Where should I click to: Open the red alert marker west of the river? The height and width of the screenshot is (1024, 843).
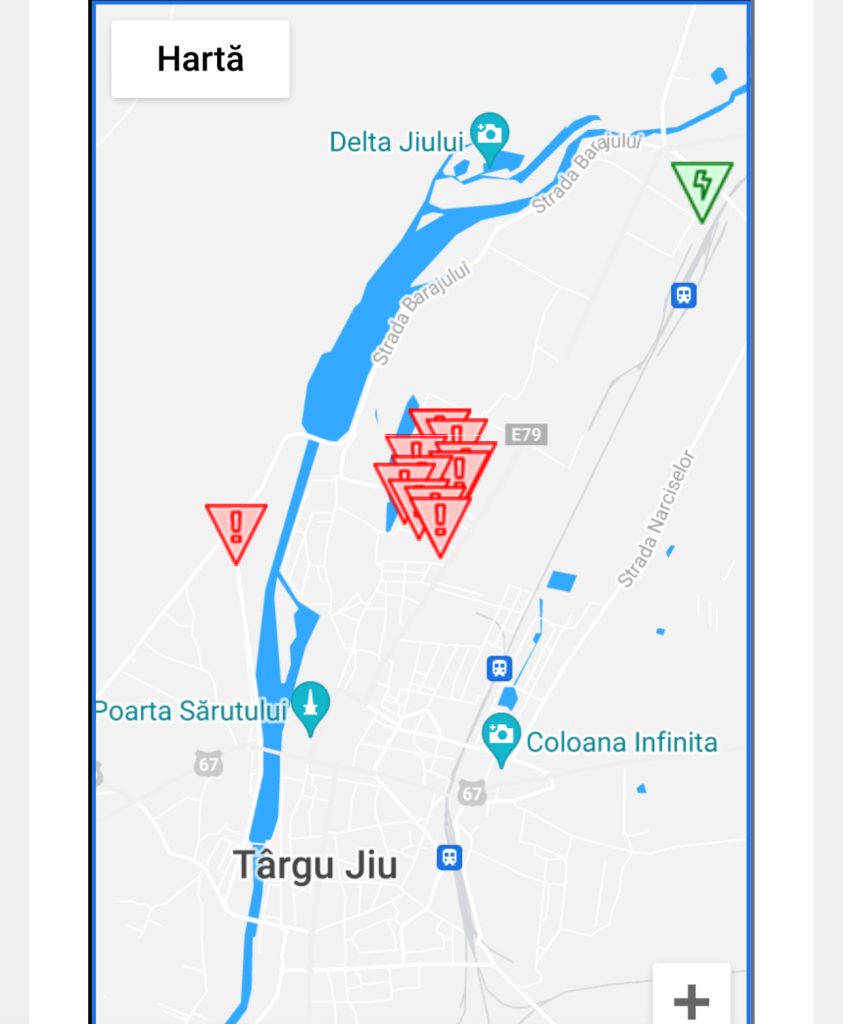236,527
